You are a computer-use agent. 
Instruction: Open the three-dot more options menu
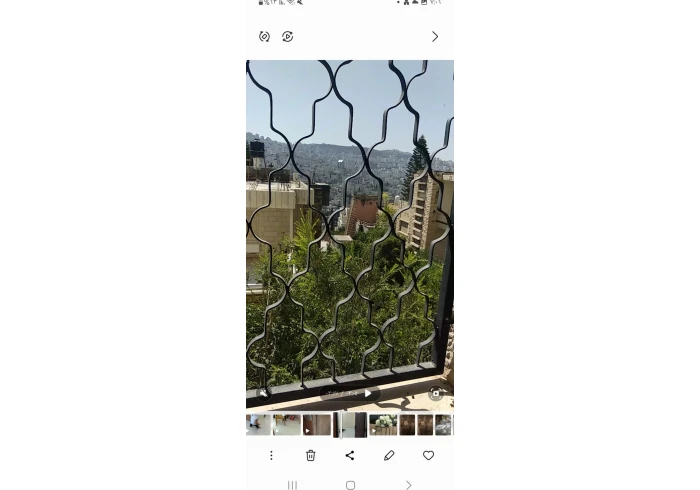tap(271, 455)
